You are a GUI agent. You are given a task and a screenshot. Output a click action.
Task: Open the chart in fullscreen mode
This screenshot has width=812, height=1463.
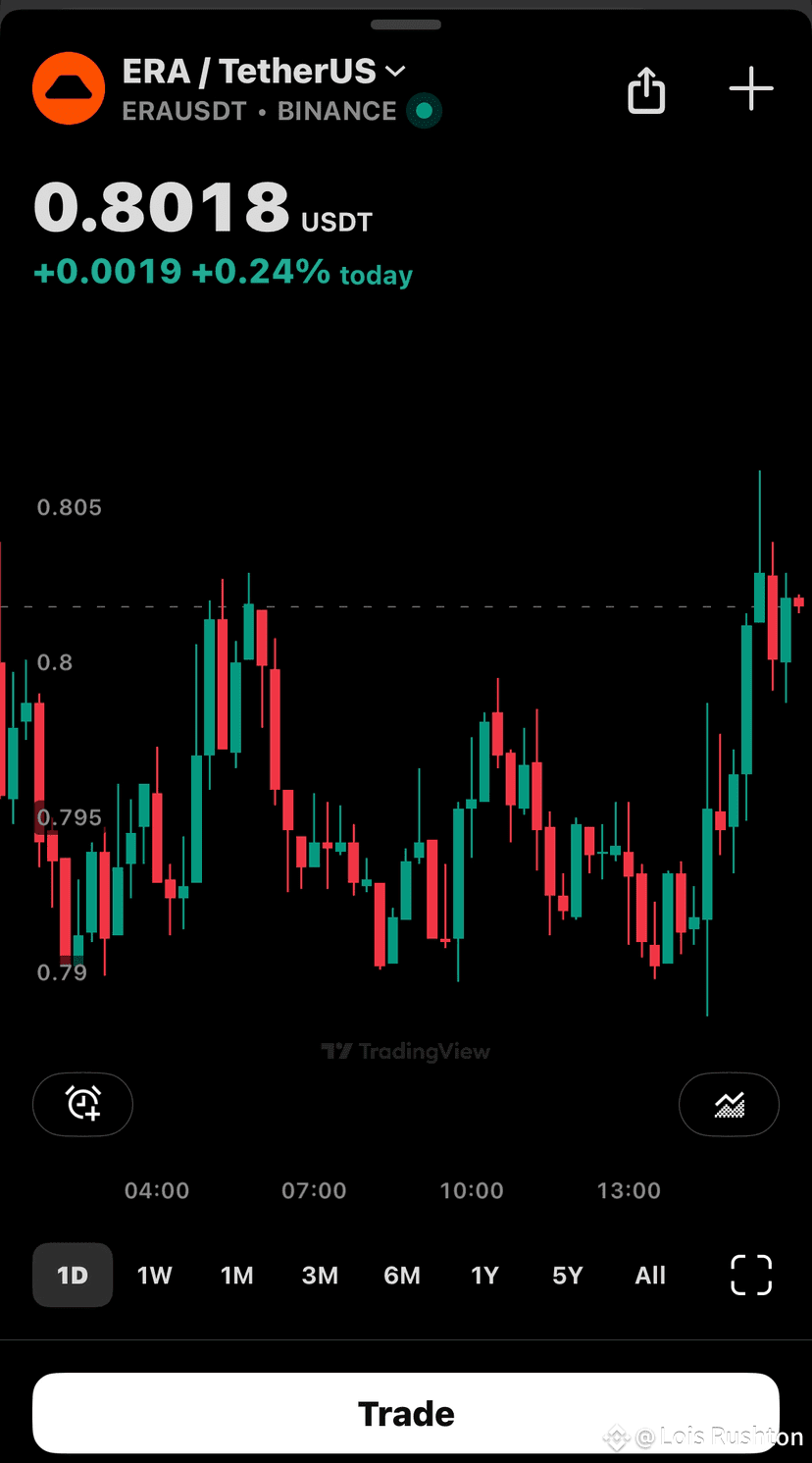tap(751, 1276)
